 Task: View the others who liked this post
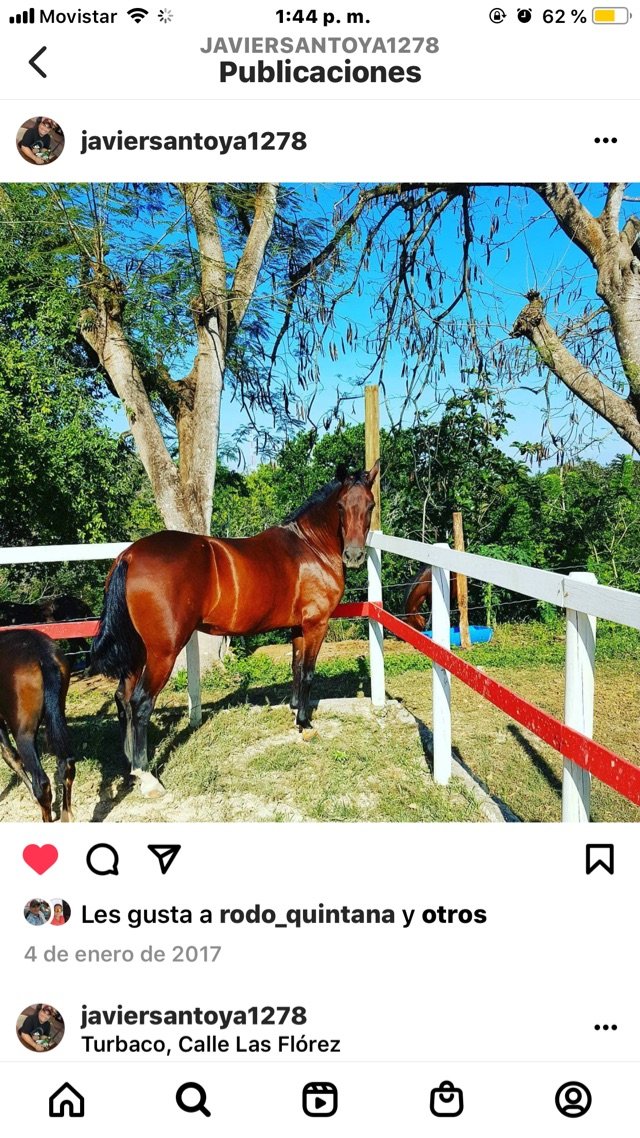point(454,914)
